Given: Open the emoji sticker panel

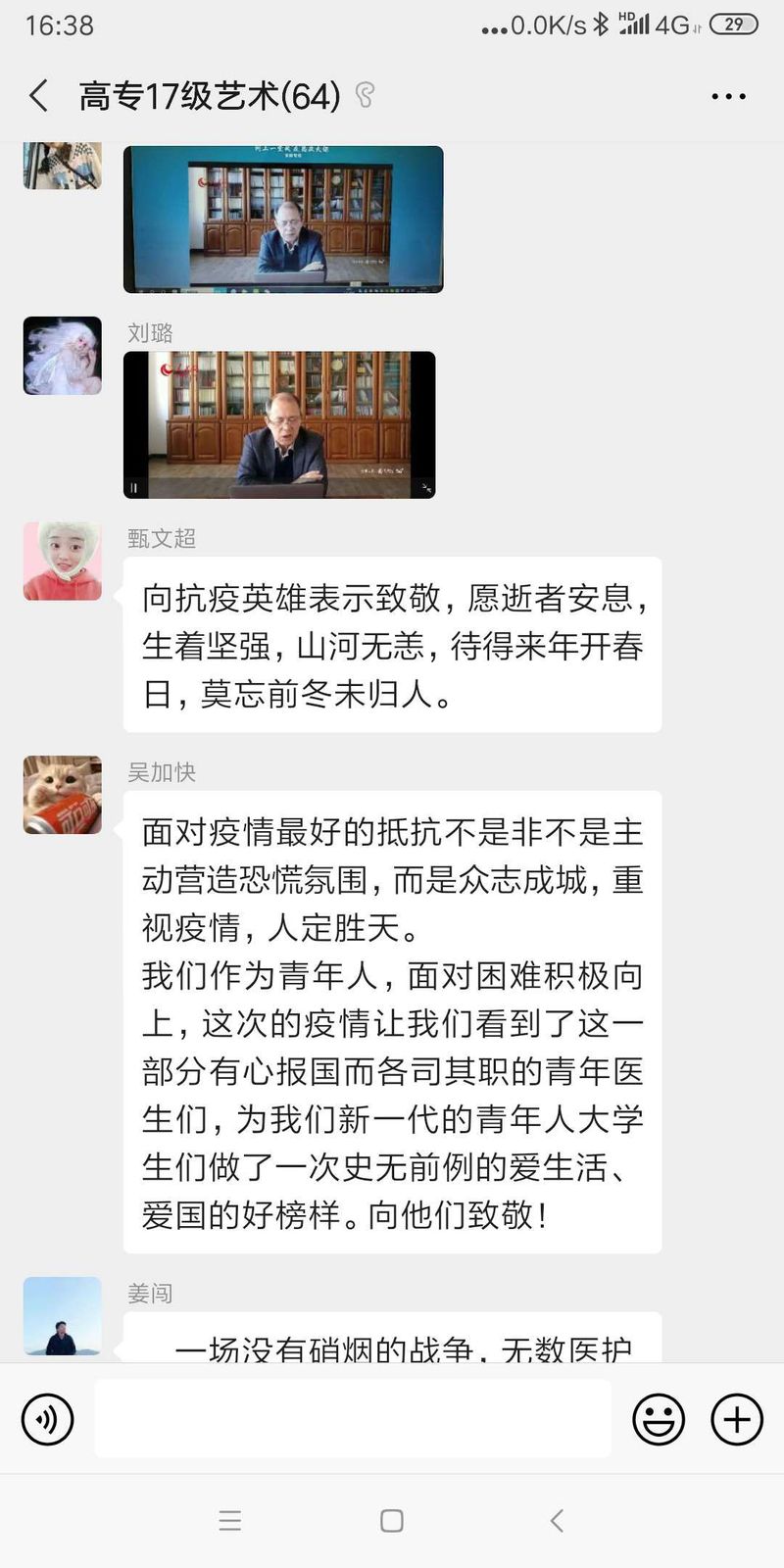Looking at the screenshot, I should (x=659, y=1419).
